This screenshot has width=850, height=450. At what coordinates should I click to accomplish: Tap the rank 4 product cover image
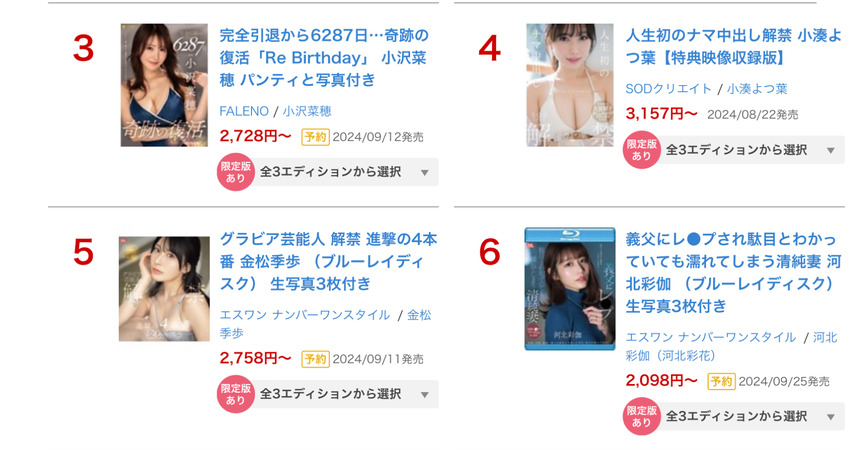point(569,85)
